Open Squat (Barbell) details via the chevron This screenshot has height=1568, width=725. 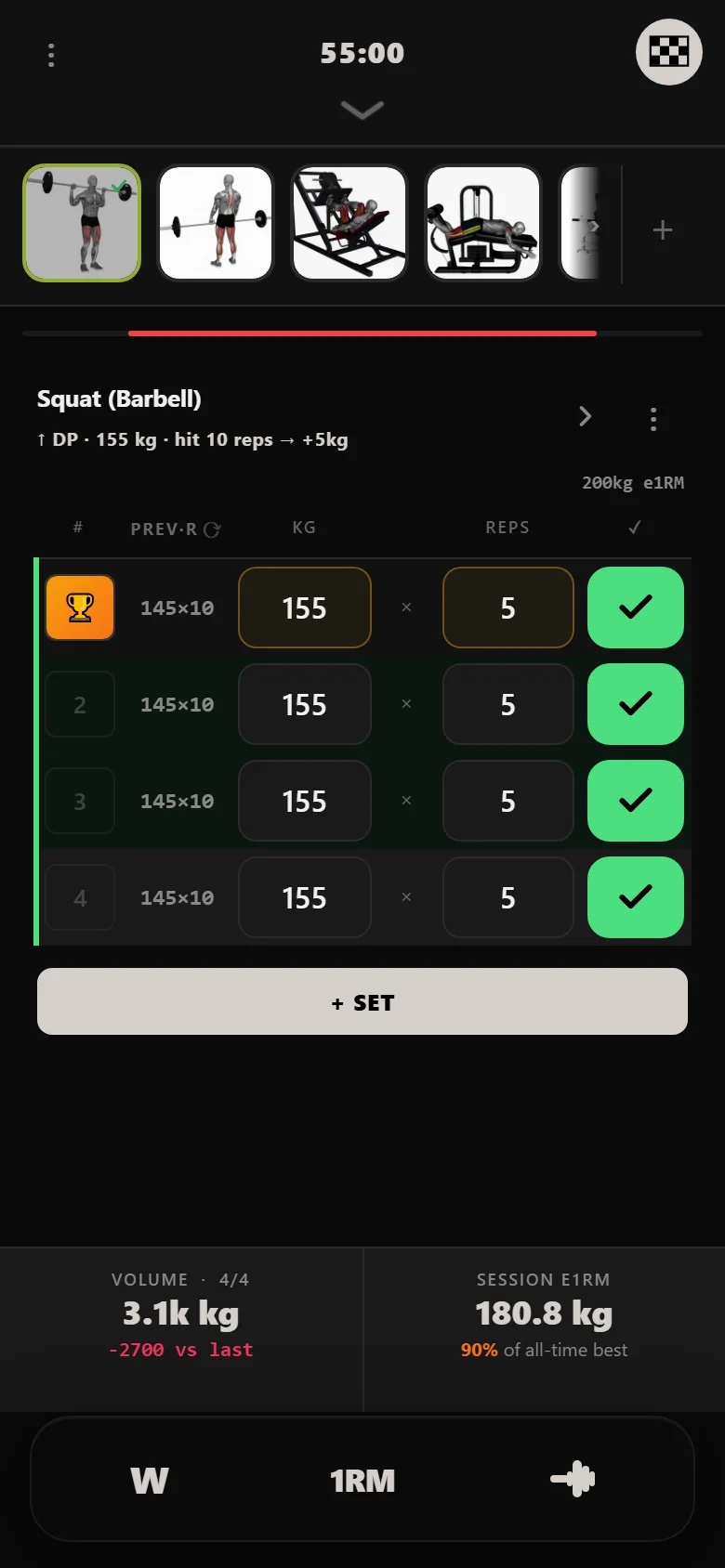pos(585,416)
